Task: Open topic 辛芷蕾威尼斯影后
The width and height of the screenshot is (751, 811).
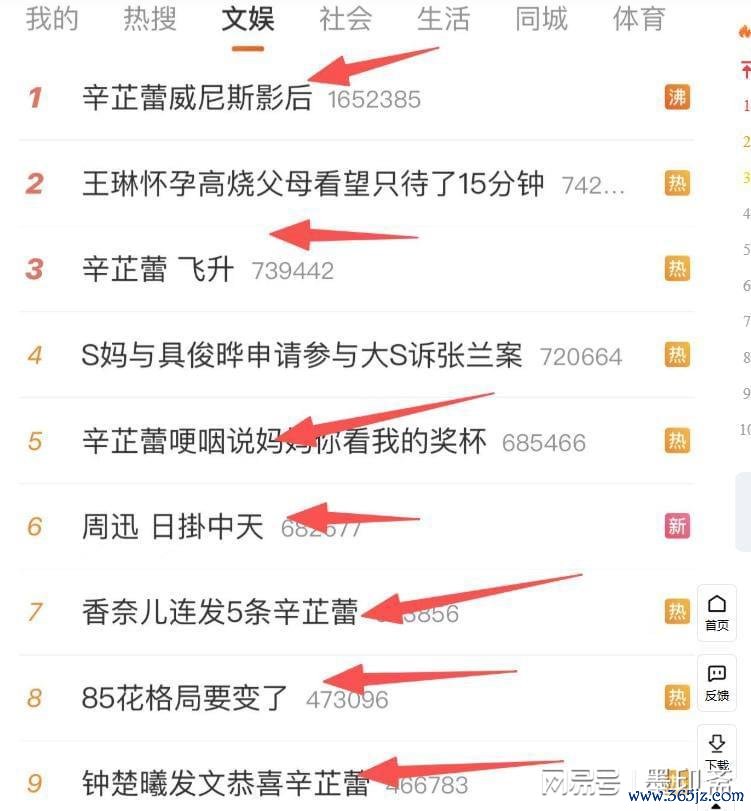Action: click(197, 98)
